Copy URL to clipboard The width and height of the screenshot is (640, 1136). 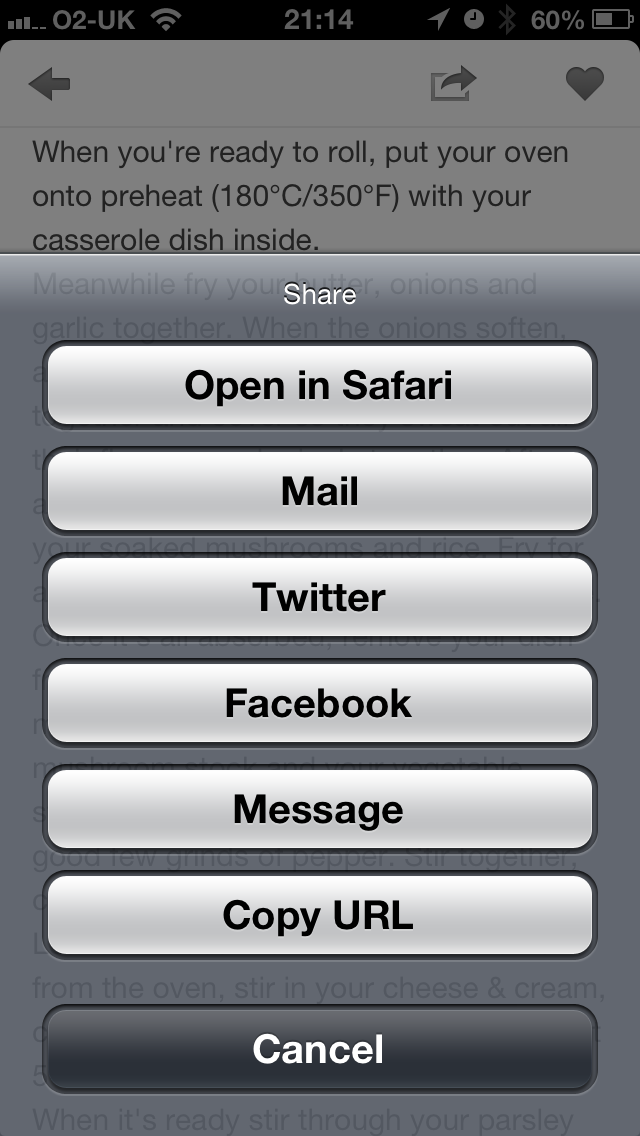(x=320, y=915)
